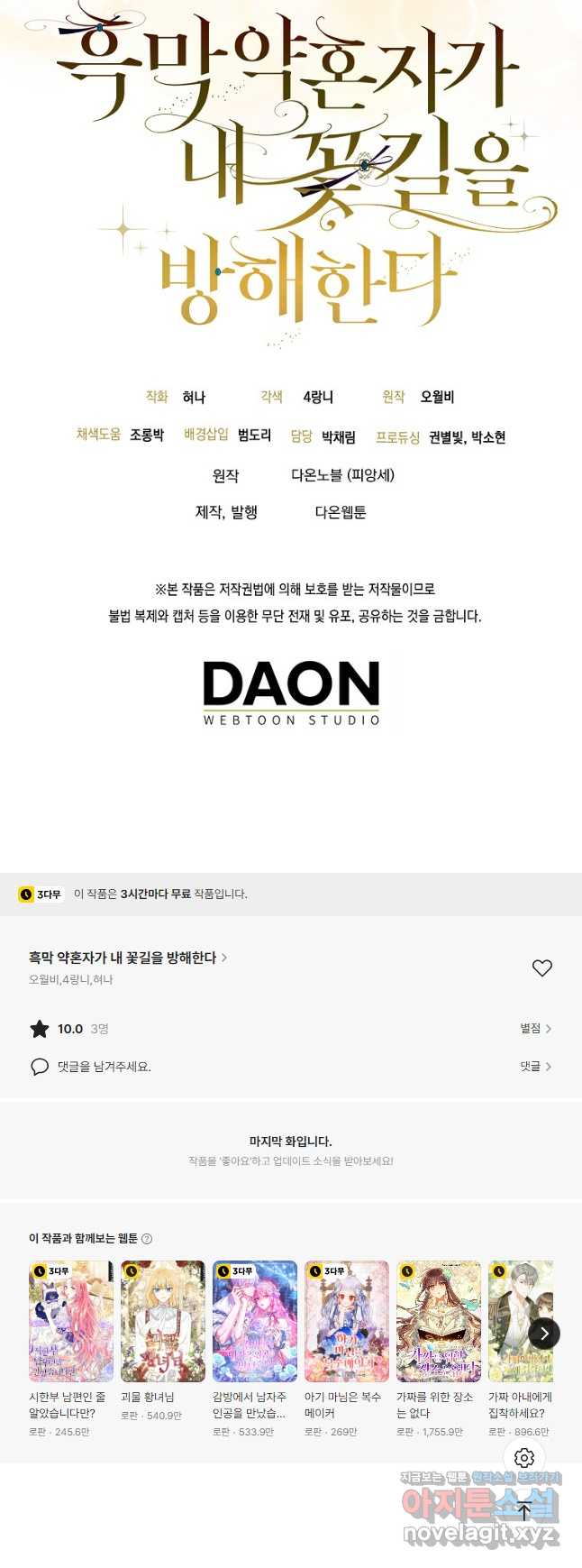Open webtoon 감방에서 남자주인공을 만났습니다

pyautogui.click(x=255, y=1321)
